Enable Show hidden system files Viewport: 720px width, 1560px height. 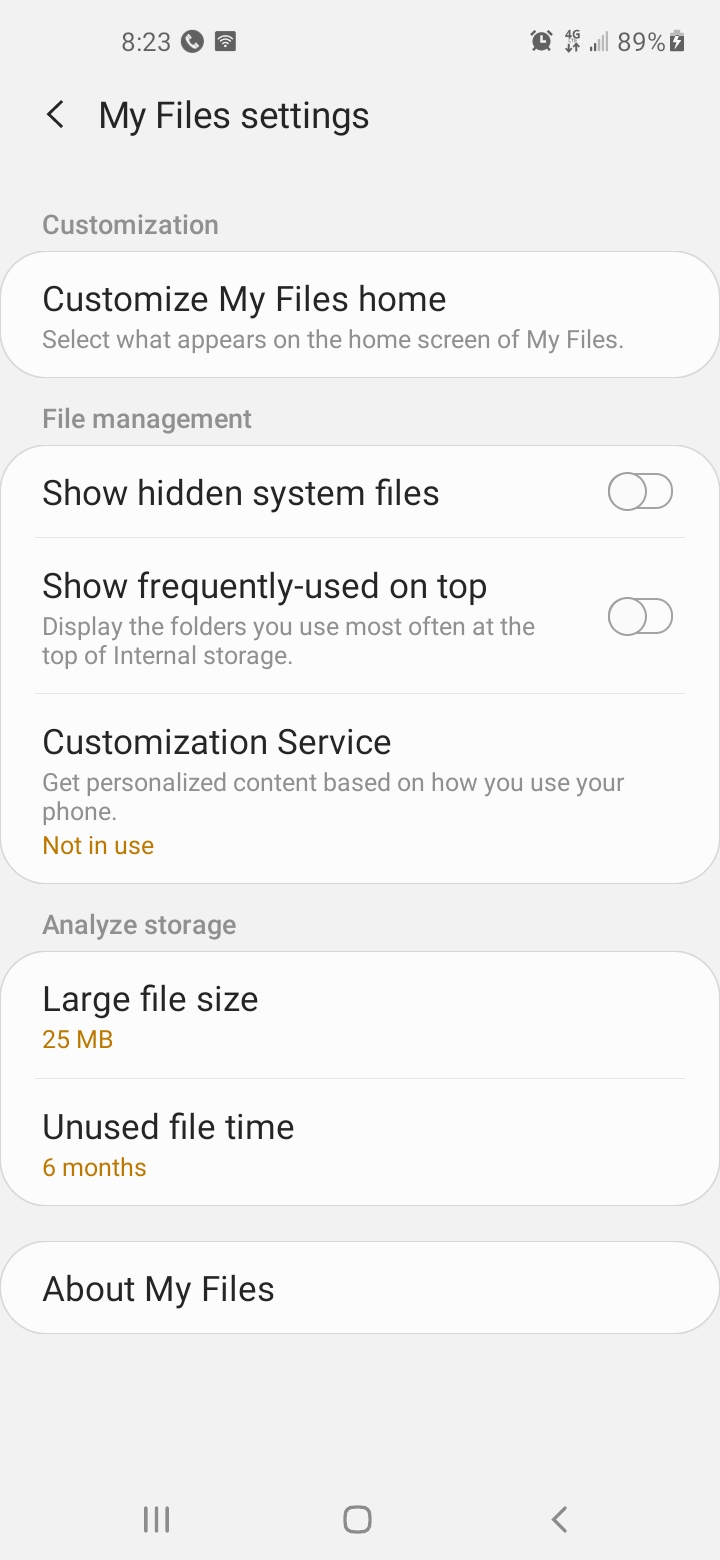(640, 492)
